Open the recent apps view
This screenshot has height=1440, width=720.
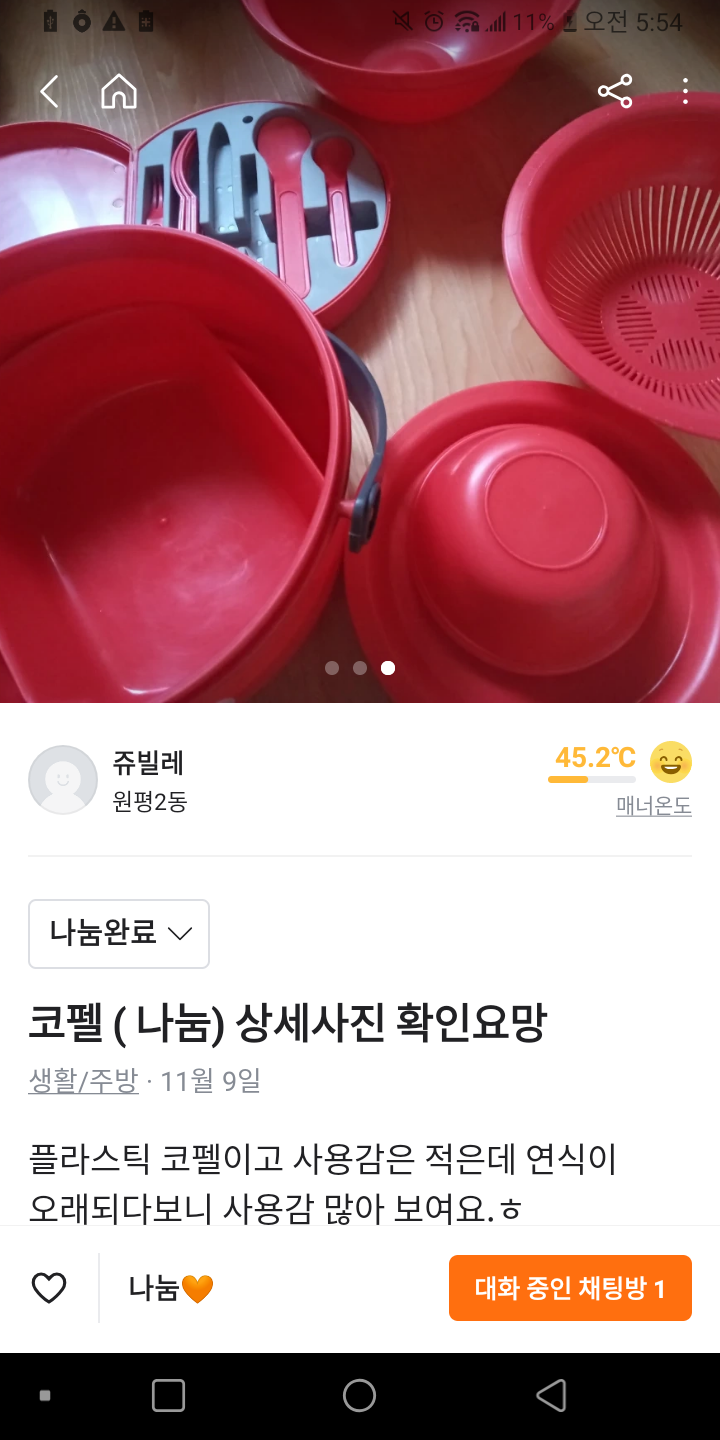coord(168,1395)
